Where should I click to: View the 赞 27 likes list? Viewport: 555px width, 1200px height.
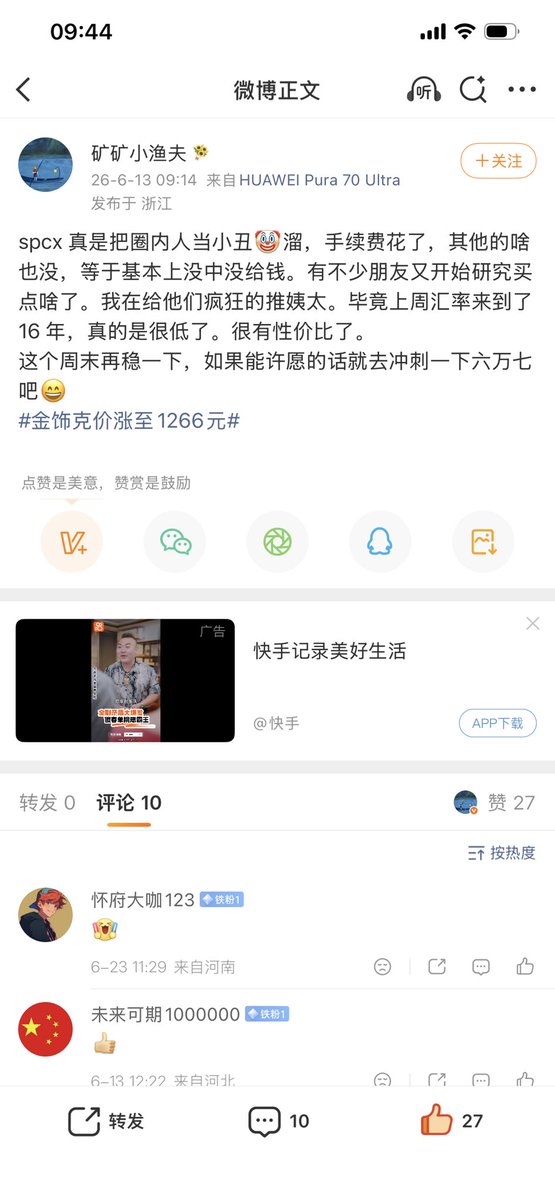[494, 802]
